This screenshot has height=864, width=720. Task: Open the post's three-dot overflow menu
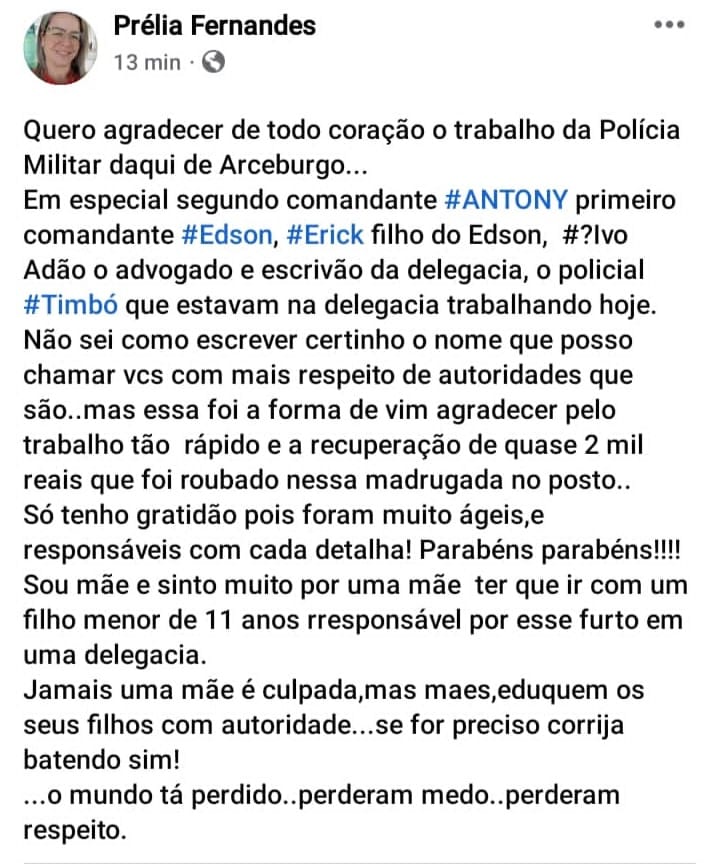point(668,24)
